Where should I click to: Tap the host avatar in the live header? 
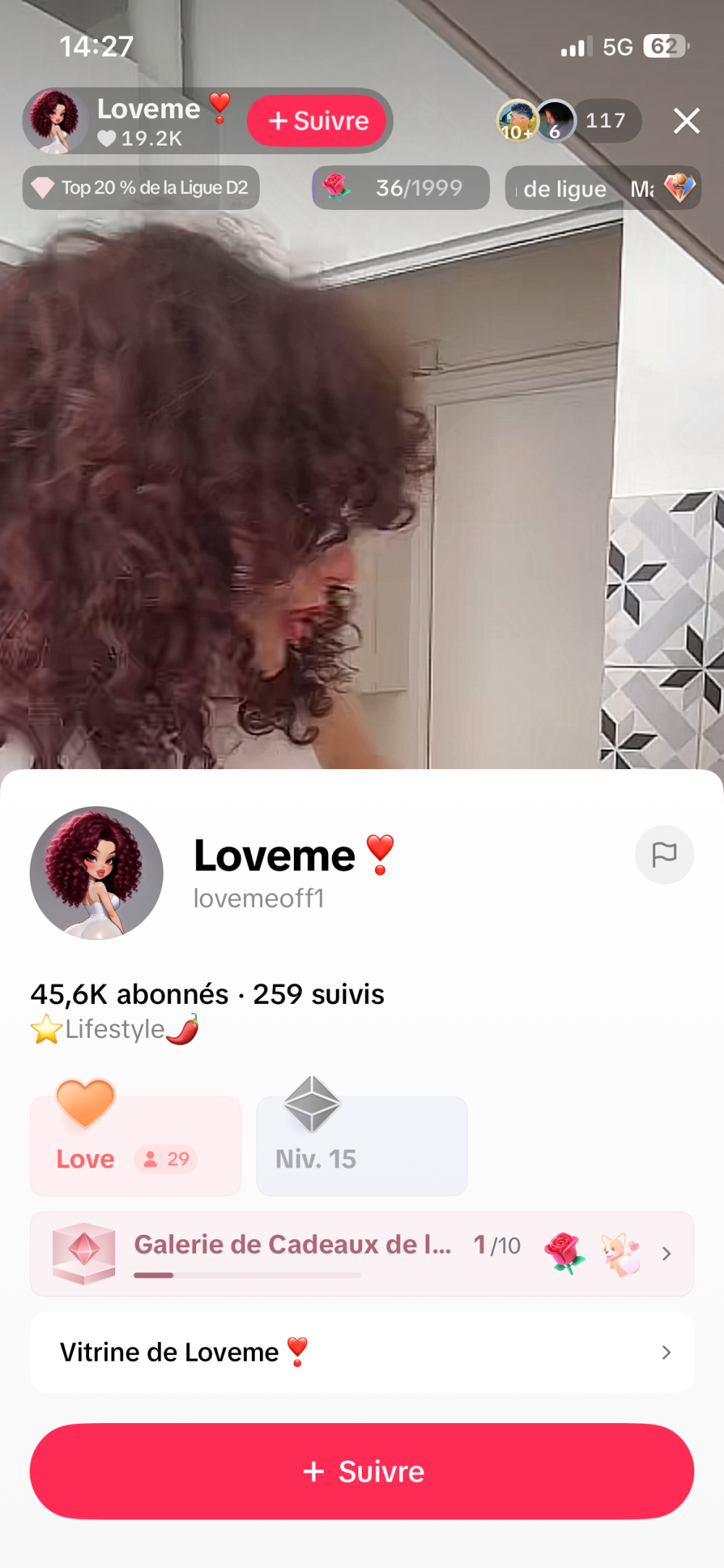click(55, 121)
